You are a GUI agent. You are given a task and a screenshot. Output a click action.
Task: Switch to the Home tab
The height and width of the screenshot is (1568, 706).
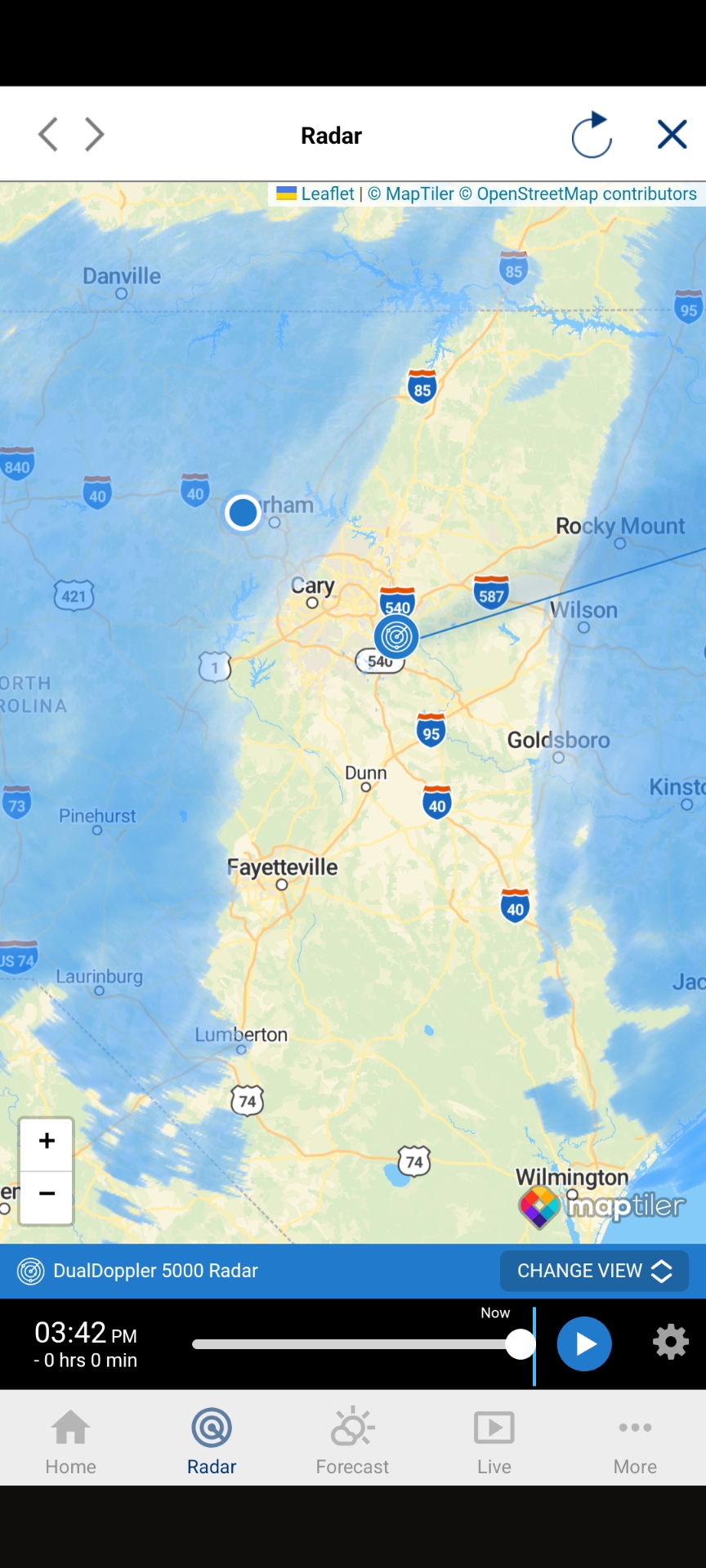70,1441
